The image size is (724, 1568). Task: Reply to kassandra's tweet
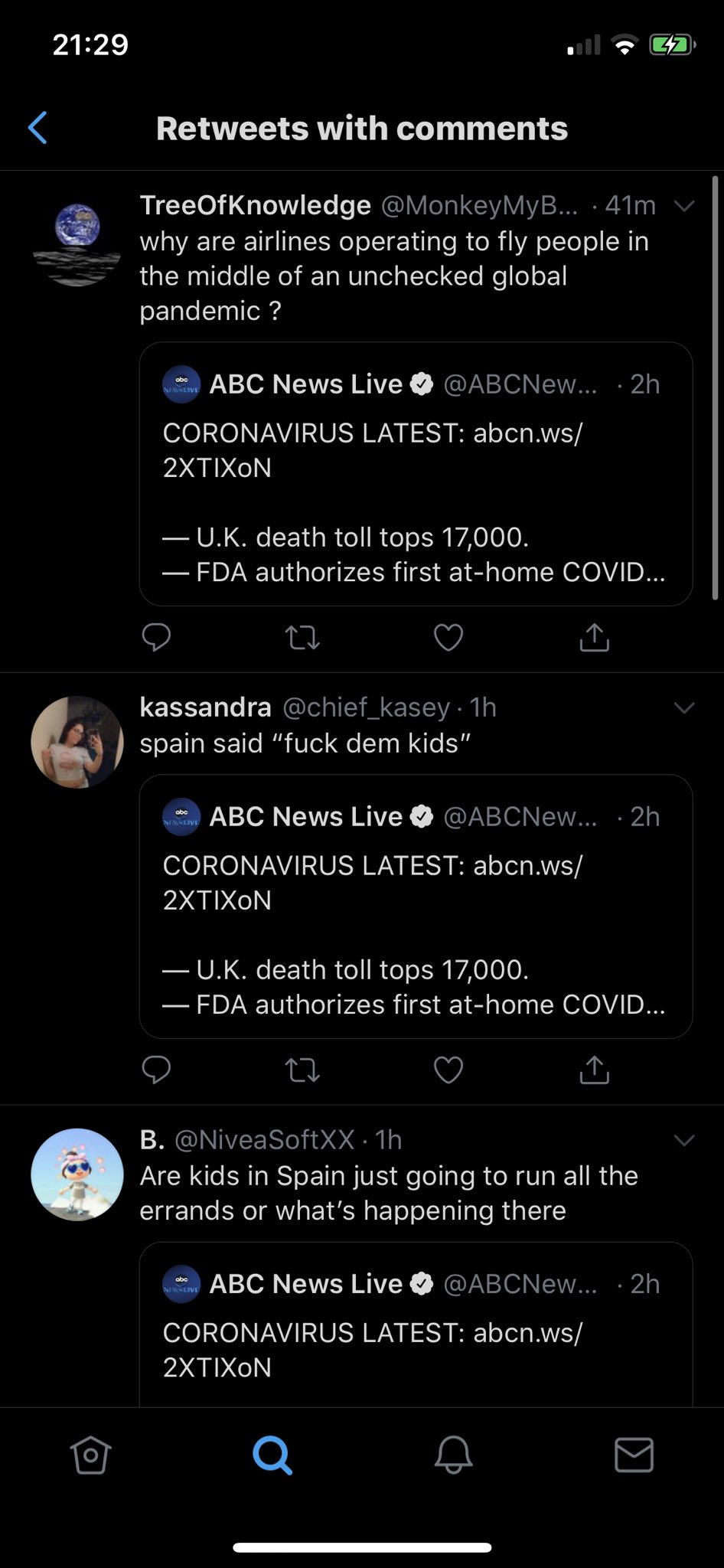tap(156, 1070)
